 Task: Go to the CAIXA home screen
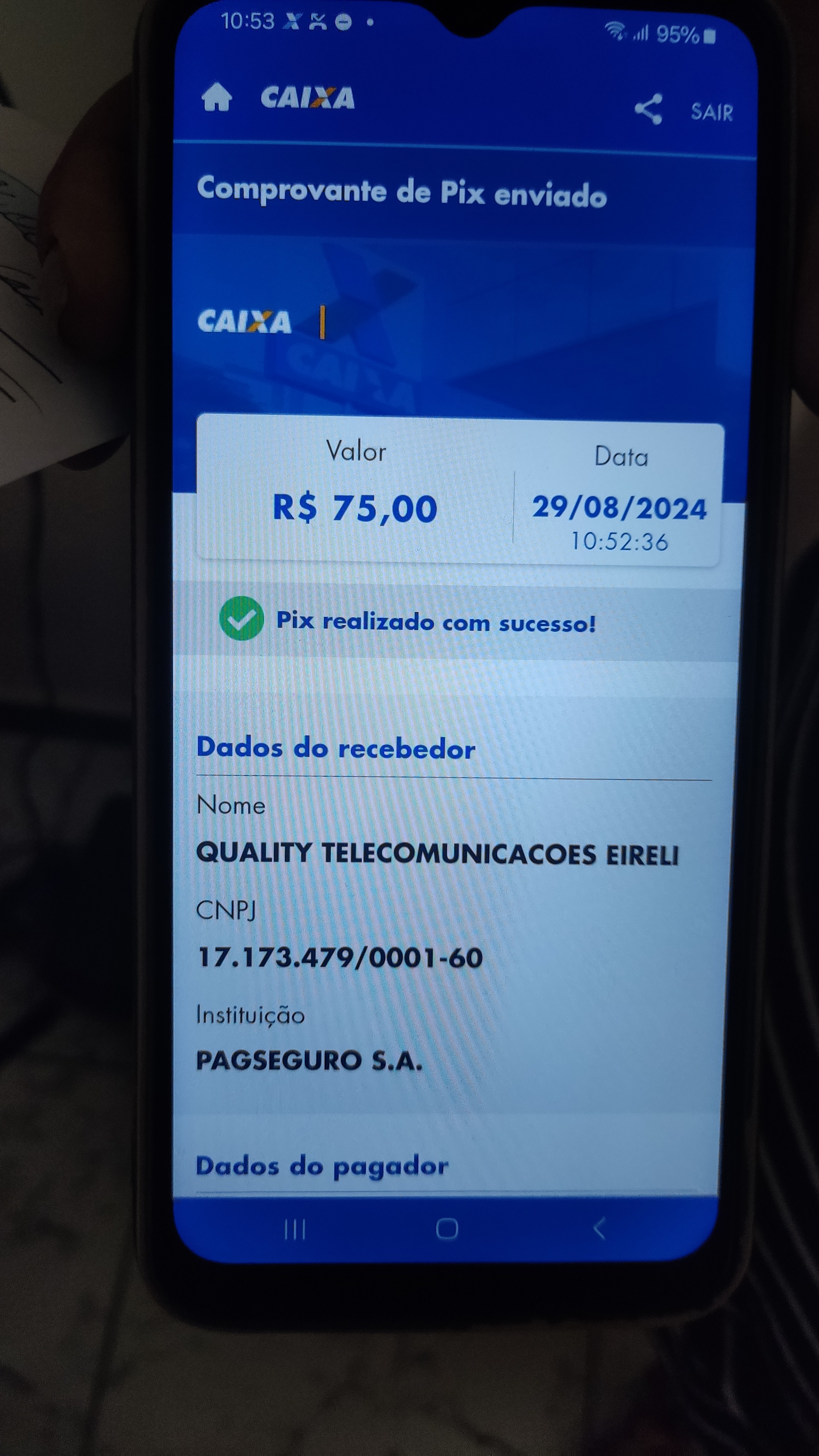217,97
